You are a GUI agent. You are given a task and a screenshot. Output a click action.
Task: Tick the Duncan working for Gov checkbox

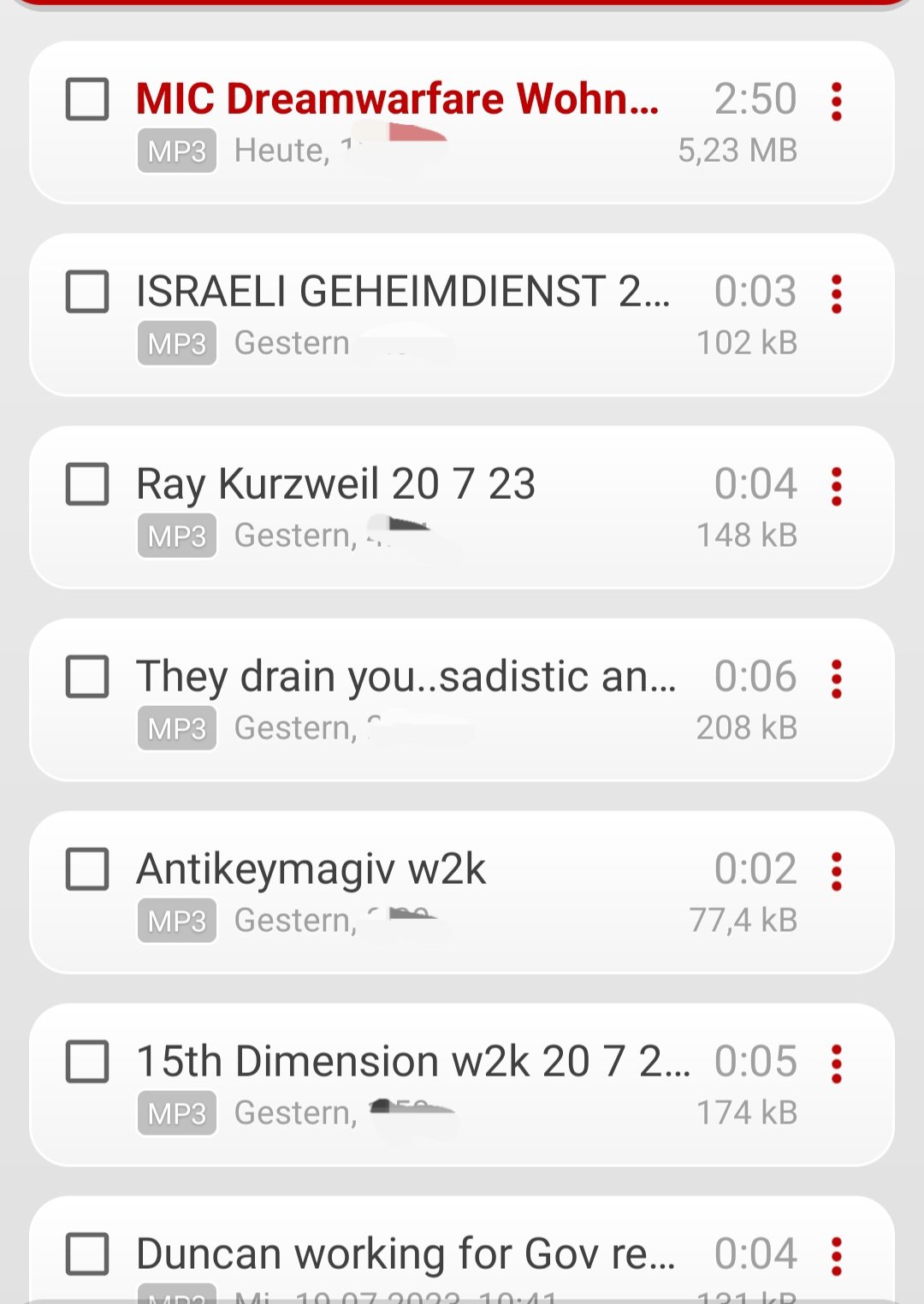[87, 1254]
